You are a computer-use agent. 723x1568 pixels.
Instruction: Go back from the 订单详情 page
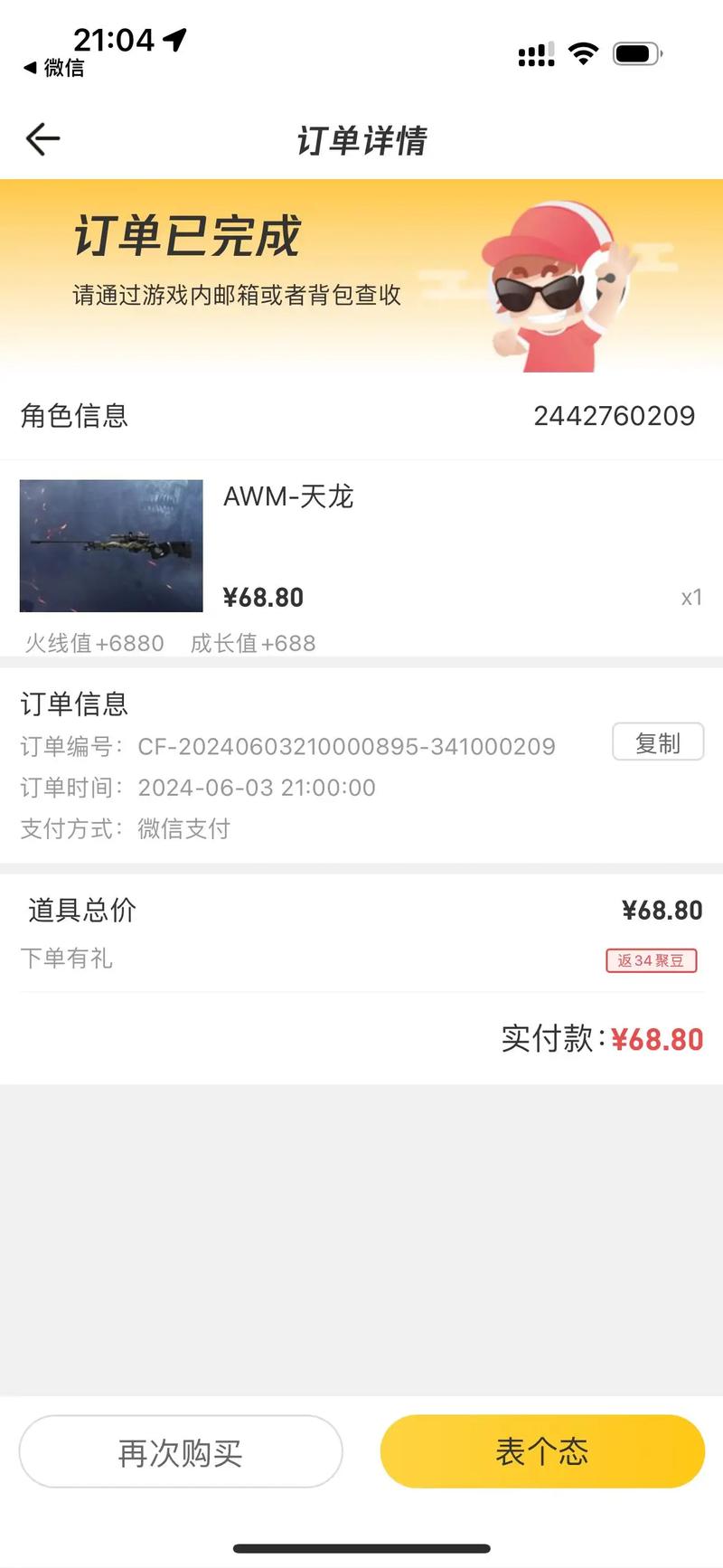pyautogui.click(x=42, y=139)
